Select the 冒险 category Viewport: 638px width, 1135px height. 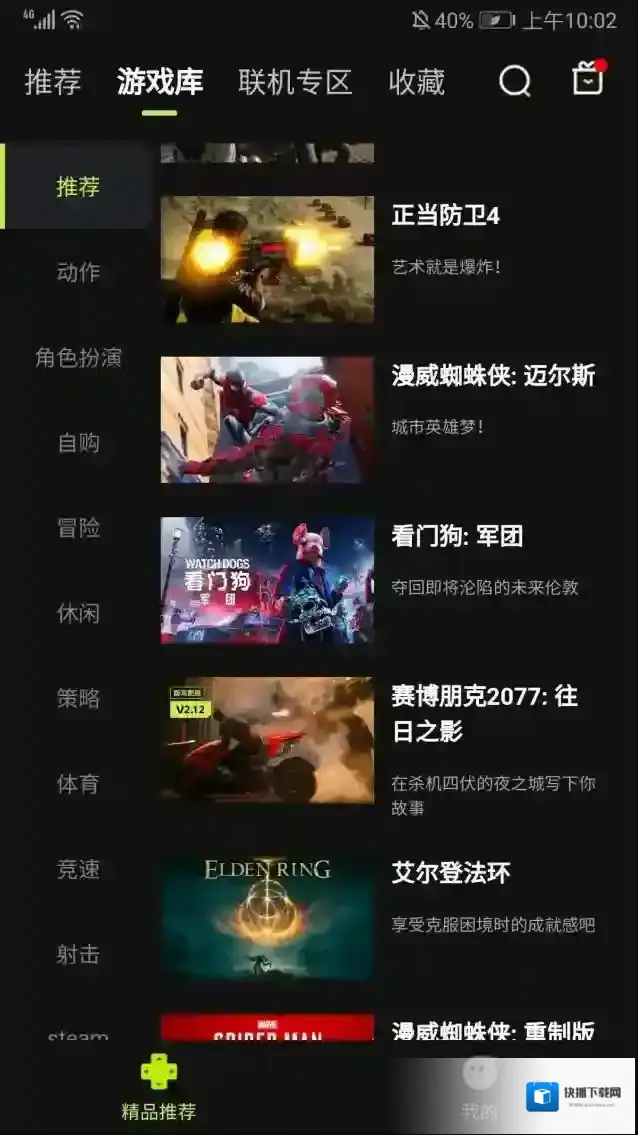pyautogui.click(x=78, y=528)
